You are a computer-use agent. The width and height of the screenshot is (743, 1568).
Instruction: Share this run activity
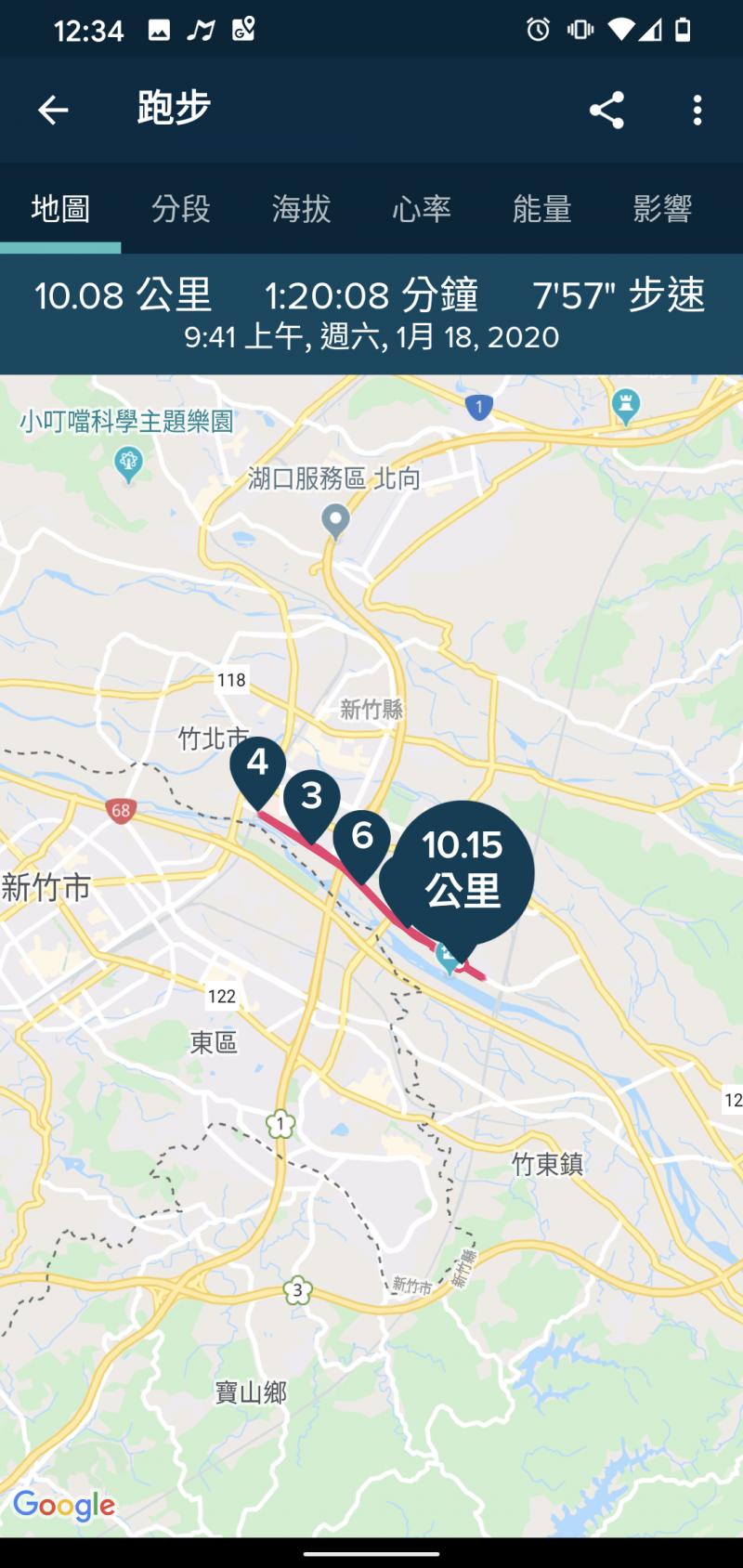pyautogui.click(x=606, y=110)
